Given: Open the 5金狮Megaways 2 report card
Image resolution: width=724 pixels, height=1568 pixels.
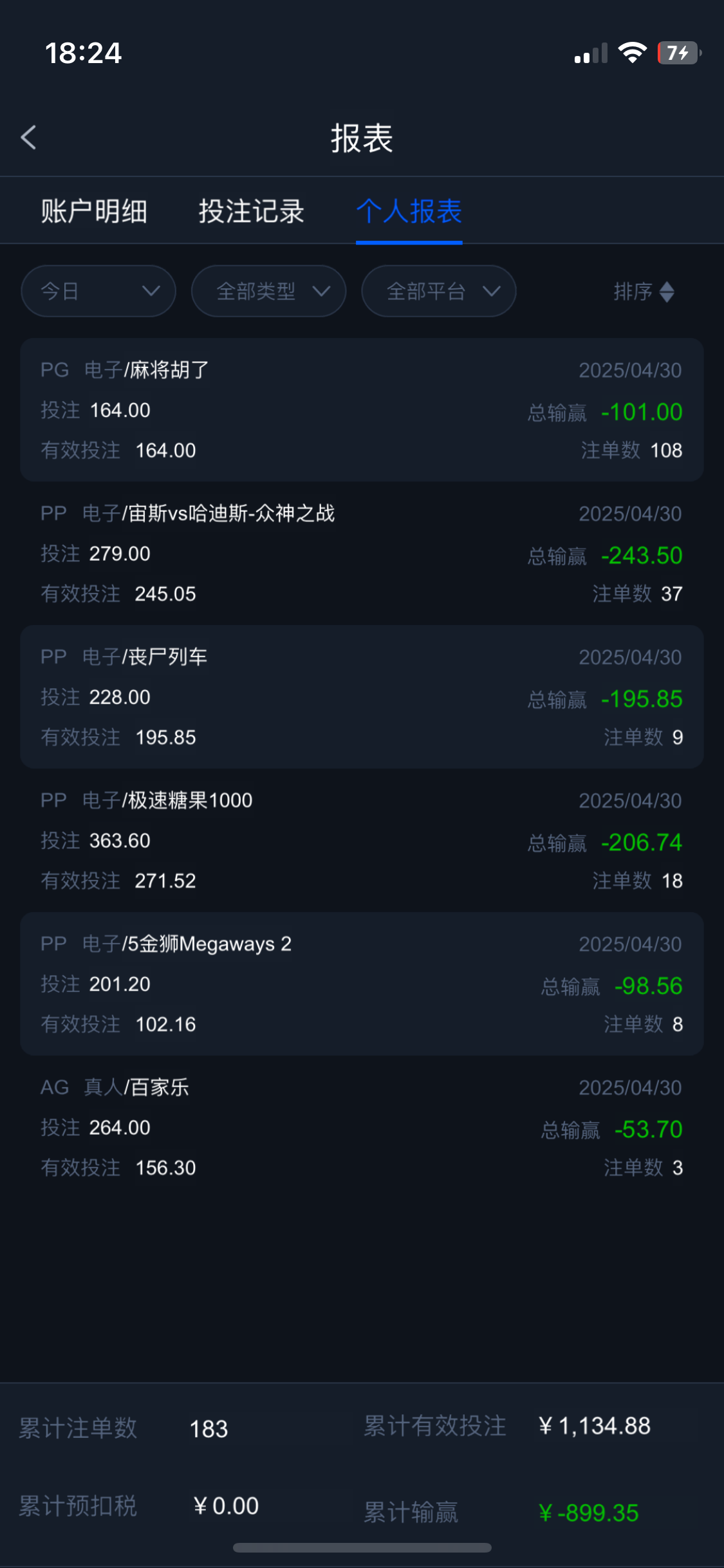Looking at the screenshot, I should [362, 984].
